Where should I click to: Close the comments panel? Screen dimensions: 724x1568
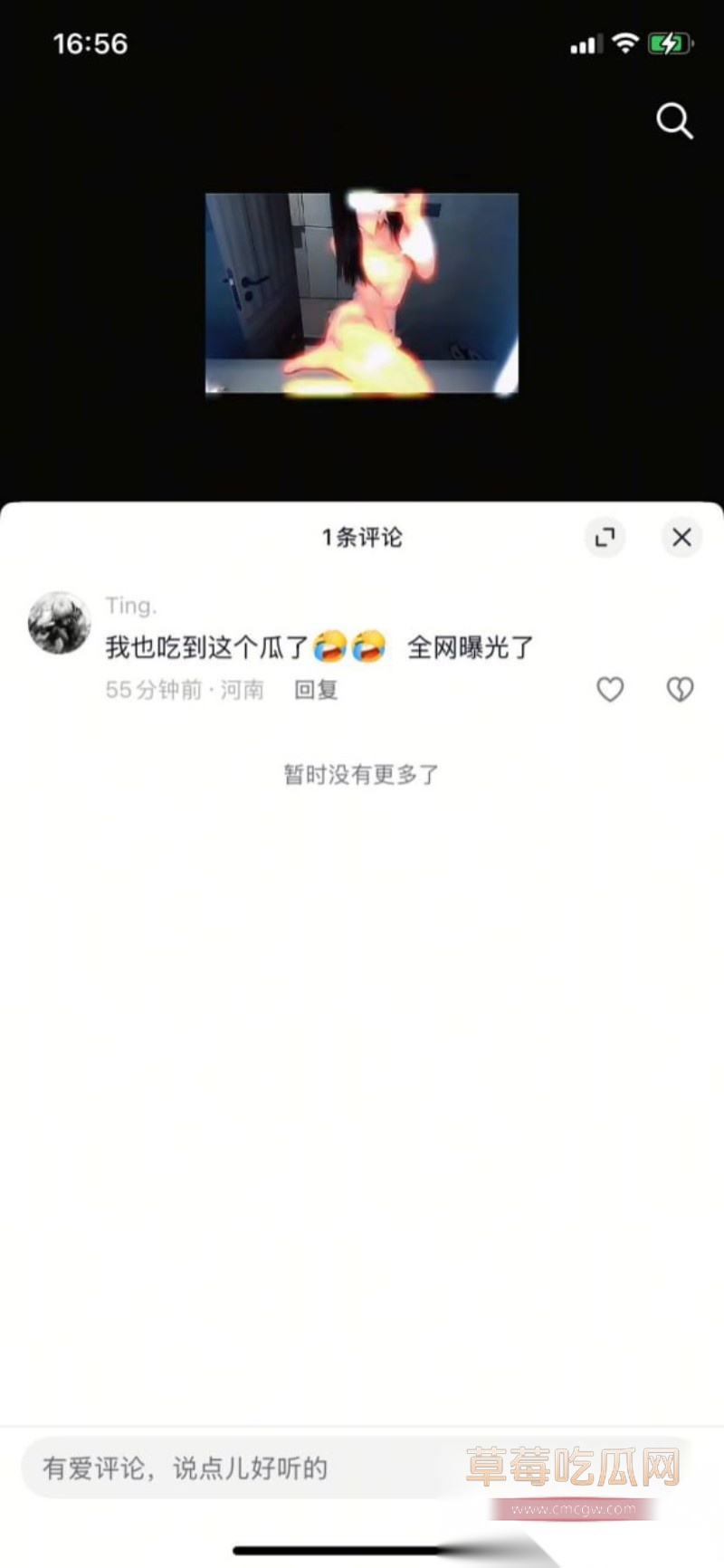click(681, 537)
